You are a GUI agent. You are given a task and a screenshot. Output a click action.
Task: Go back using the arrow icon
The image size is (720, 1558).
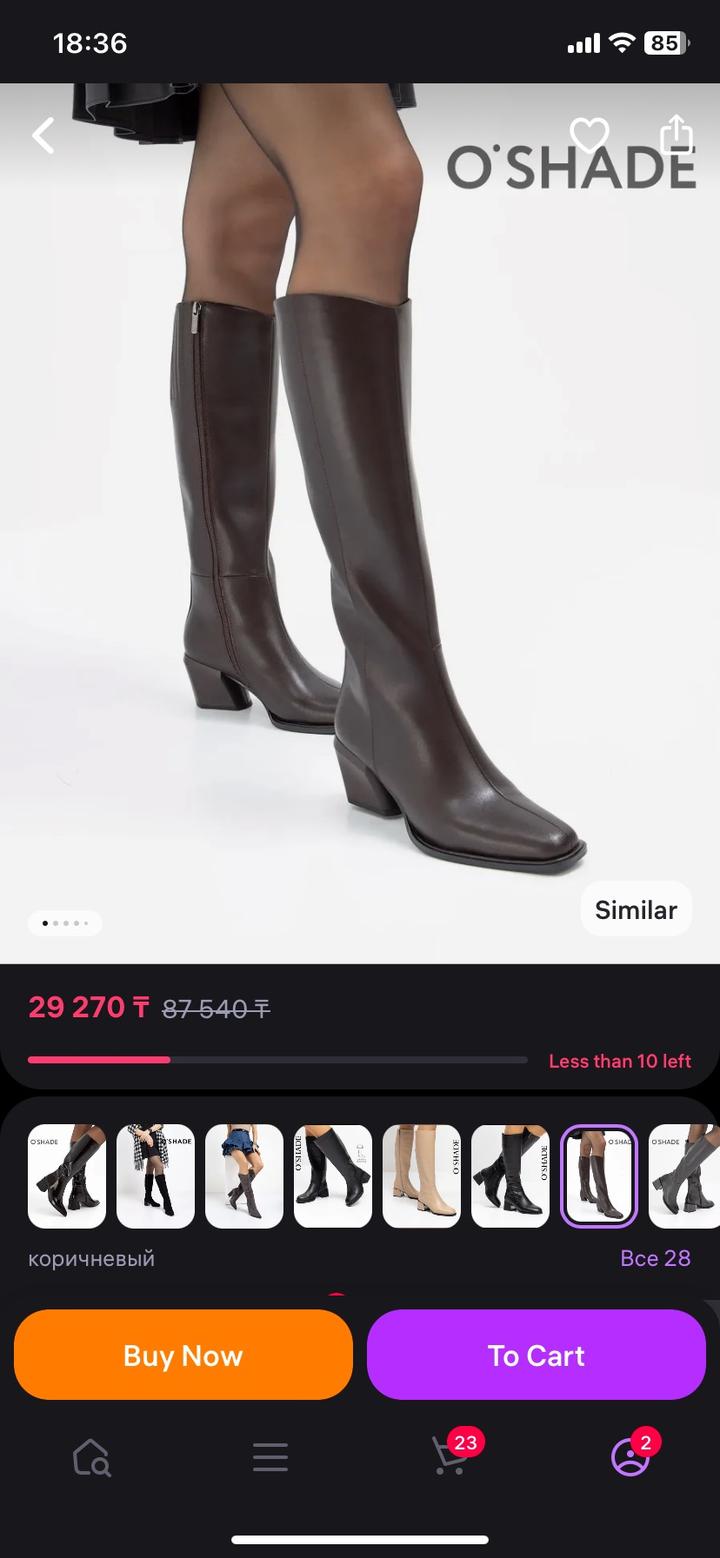(x=43, y=135)
